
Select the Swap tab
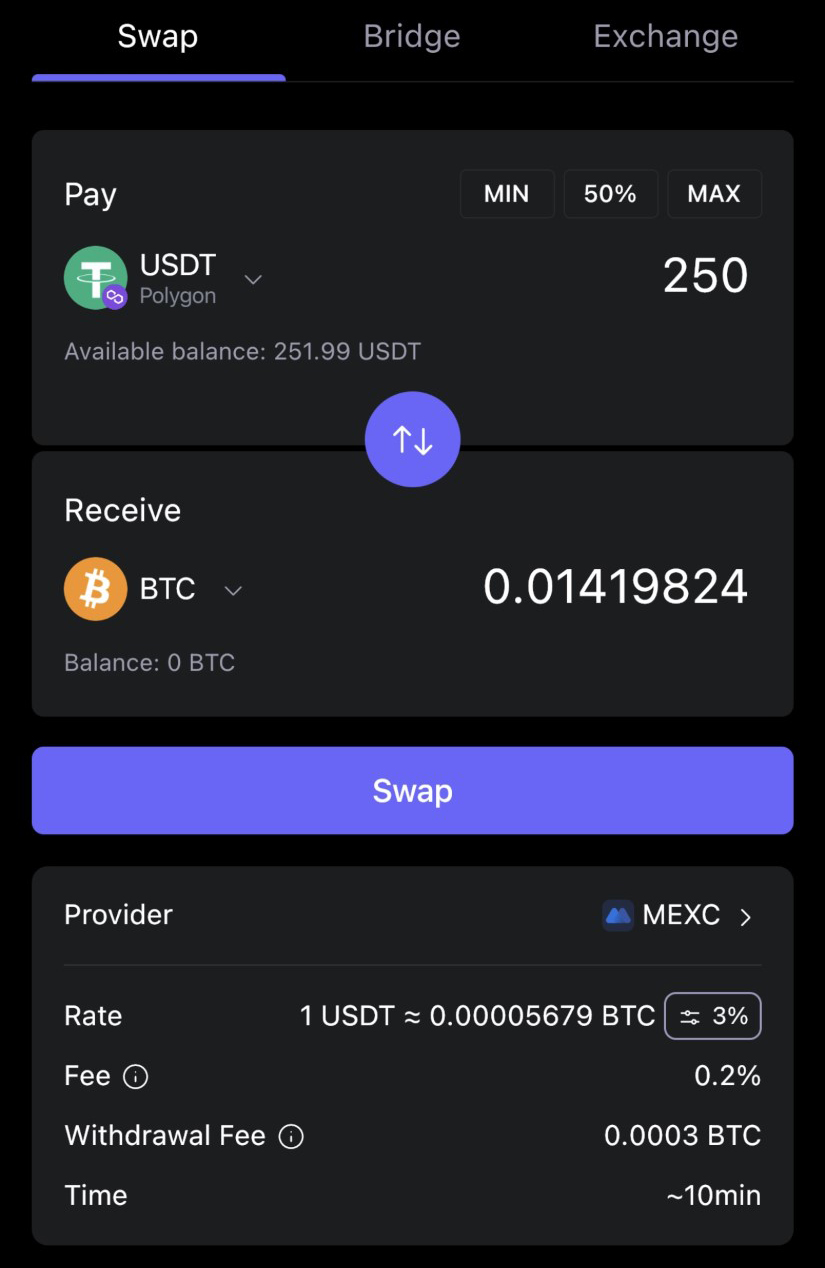pos(158,37)
